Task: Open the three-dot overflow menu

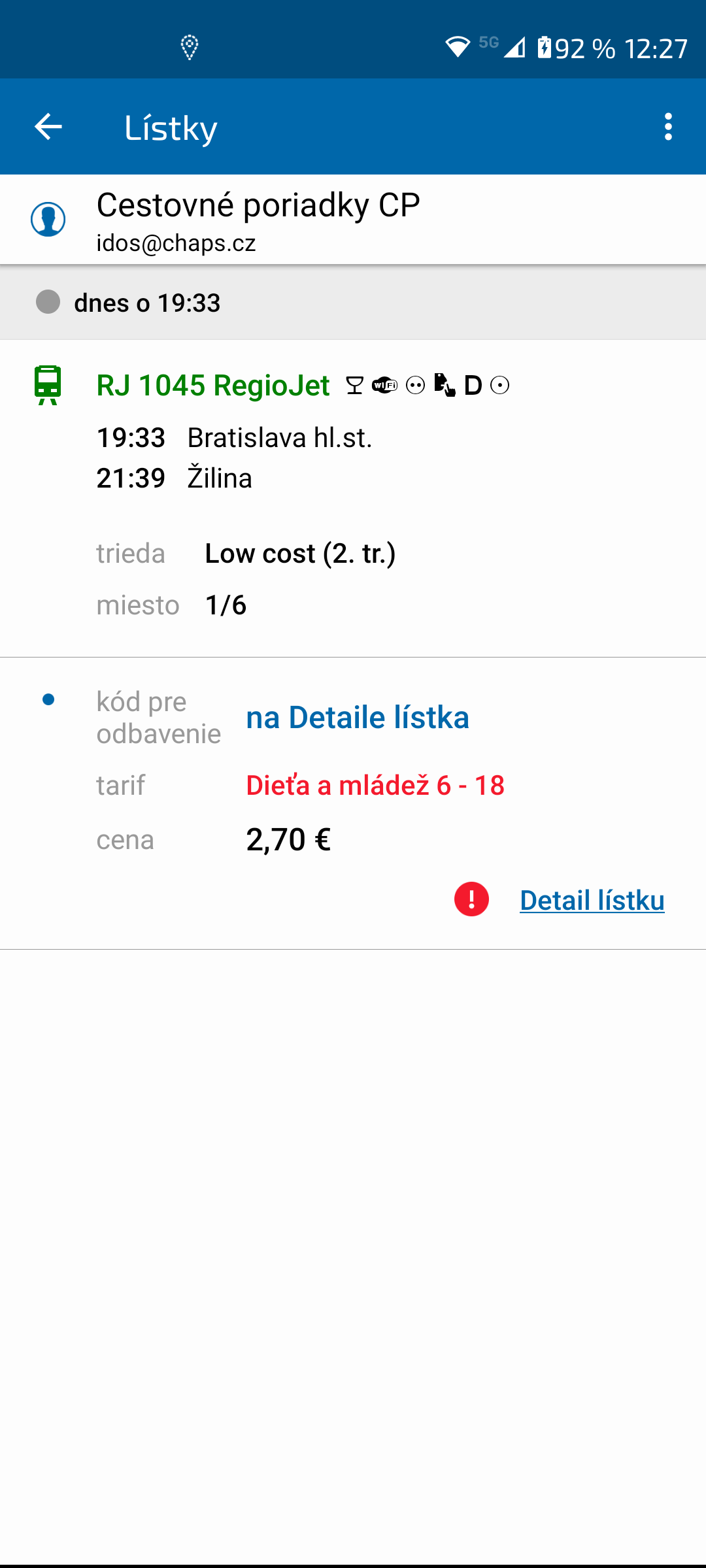Action: coord(668,127)
